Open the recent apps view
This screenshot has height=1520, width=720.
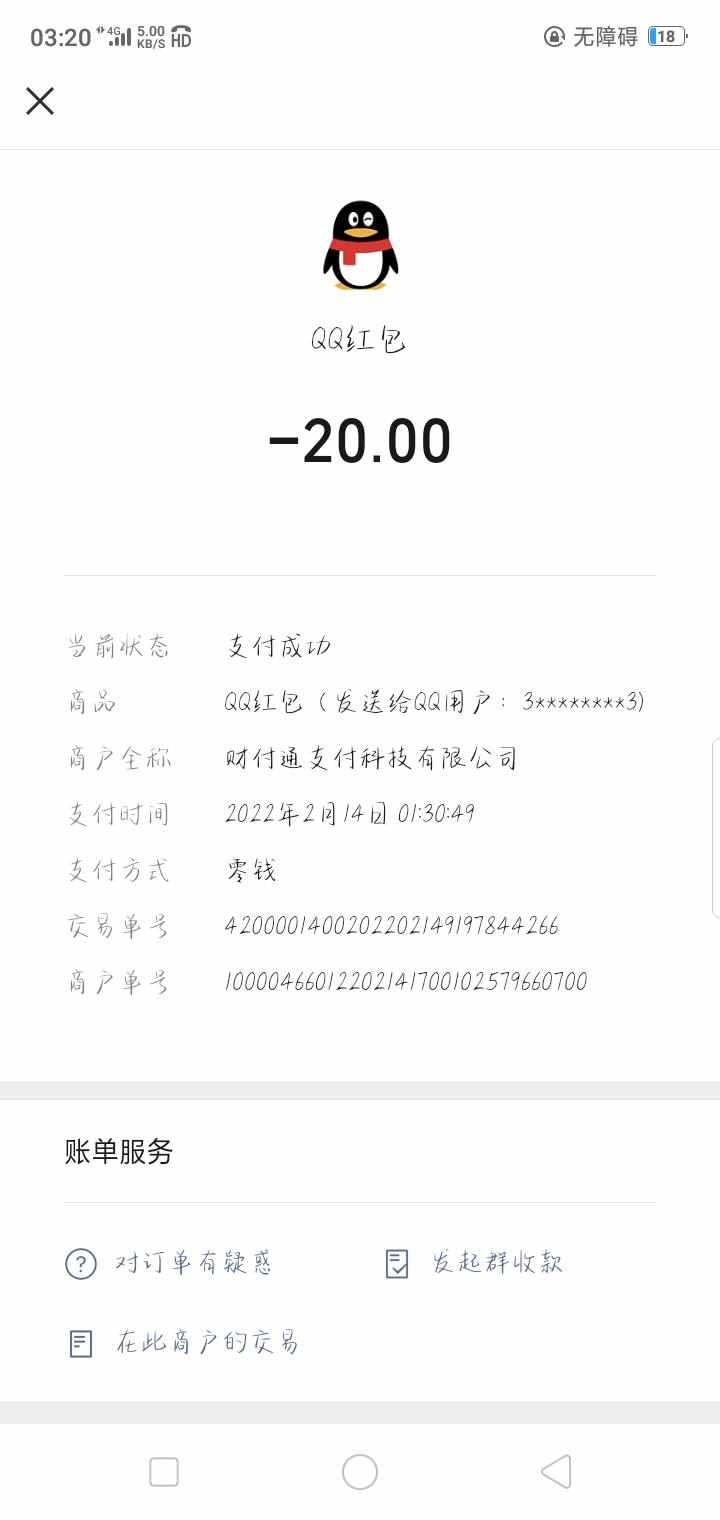(x=164, y=1472)
